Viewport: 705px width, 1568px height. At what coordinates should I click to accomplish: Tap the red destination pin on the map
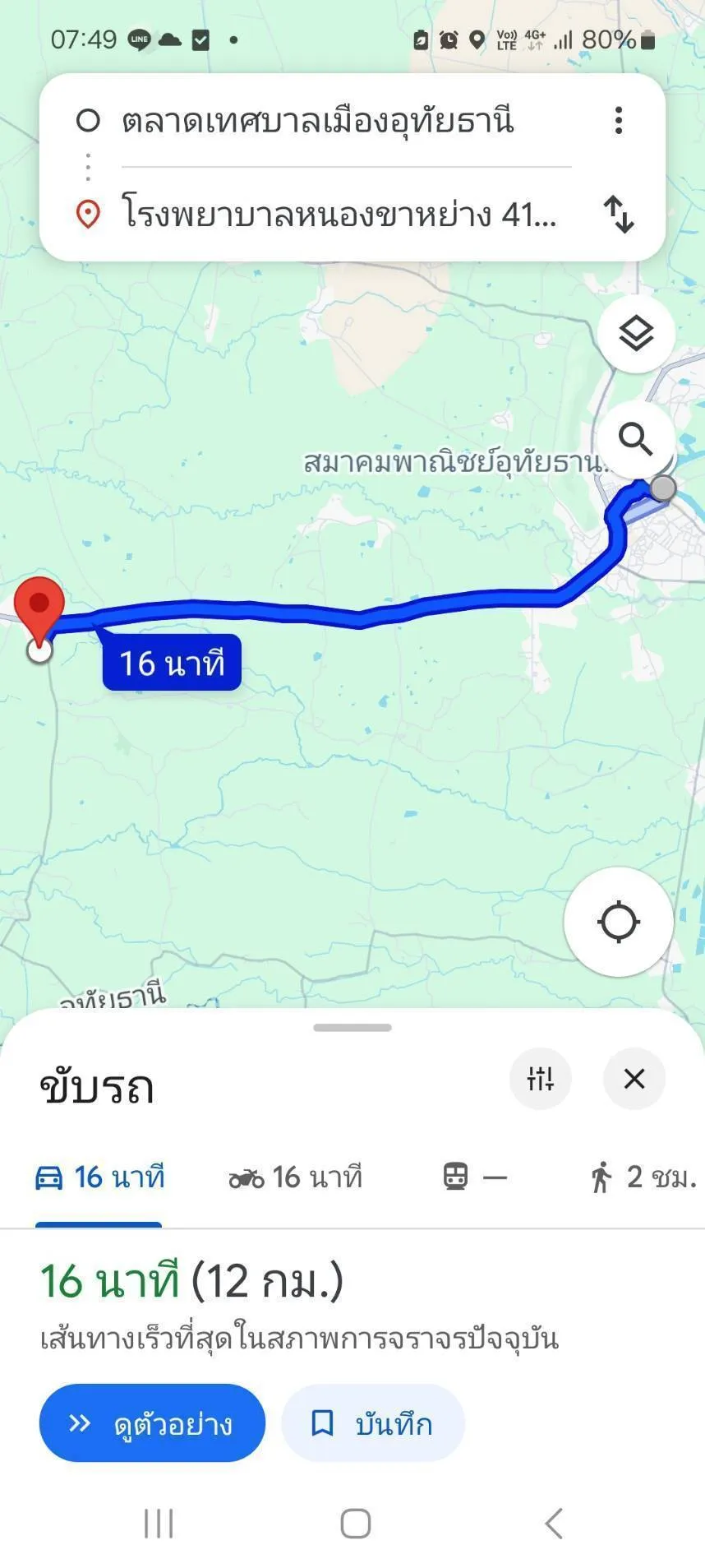(x=39, y=606)
